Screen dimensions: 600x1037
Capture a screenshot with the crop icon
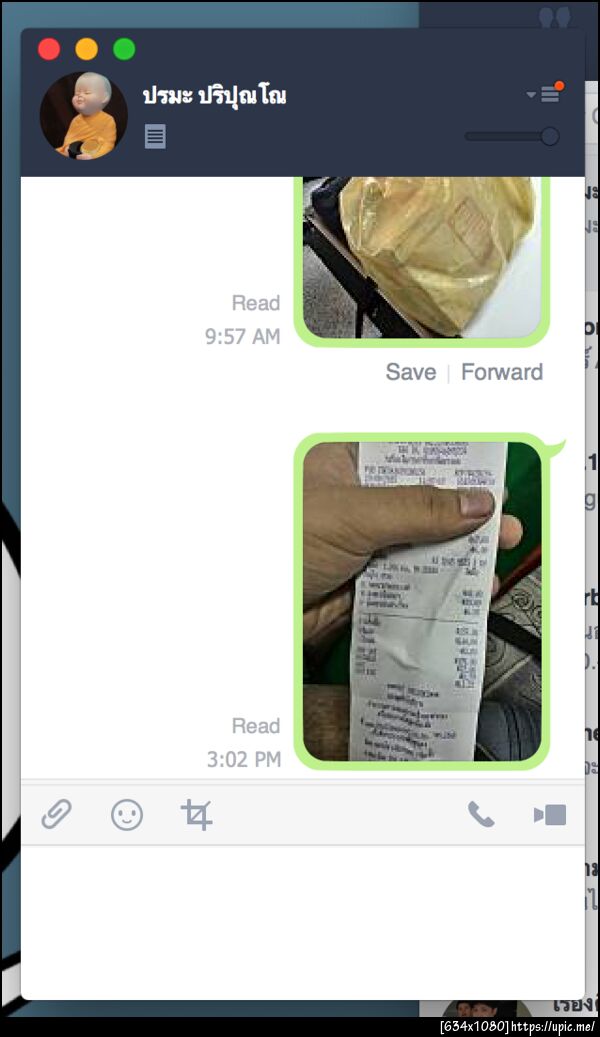pyautogui.click(x=196, y=815)
